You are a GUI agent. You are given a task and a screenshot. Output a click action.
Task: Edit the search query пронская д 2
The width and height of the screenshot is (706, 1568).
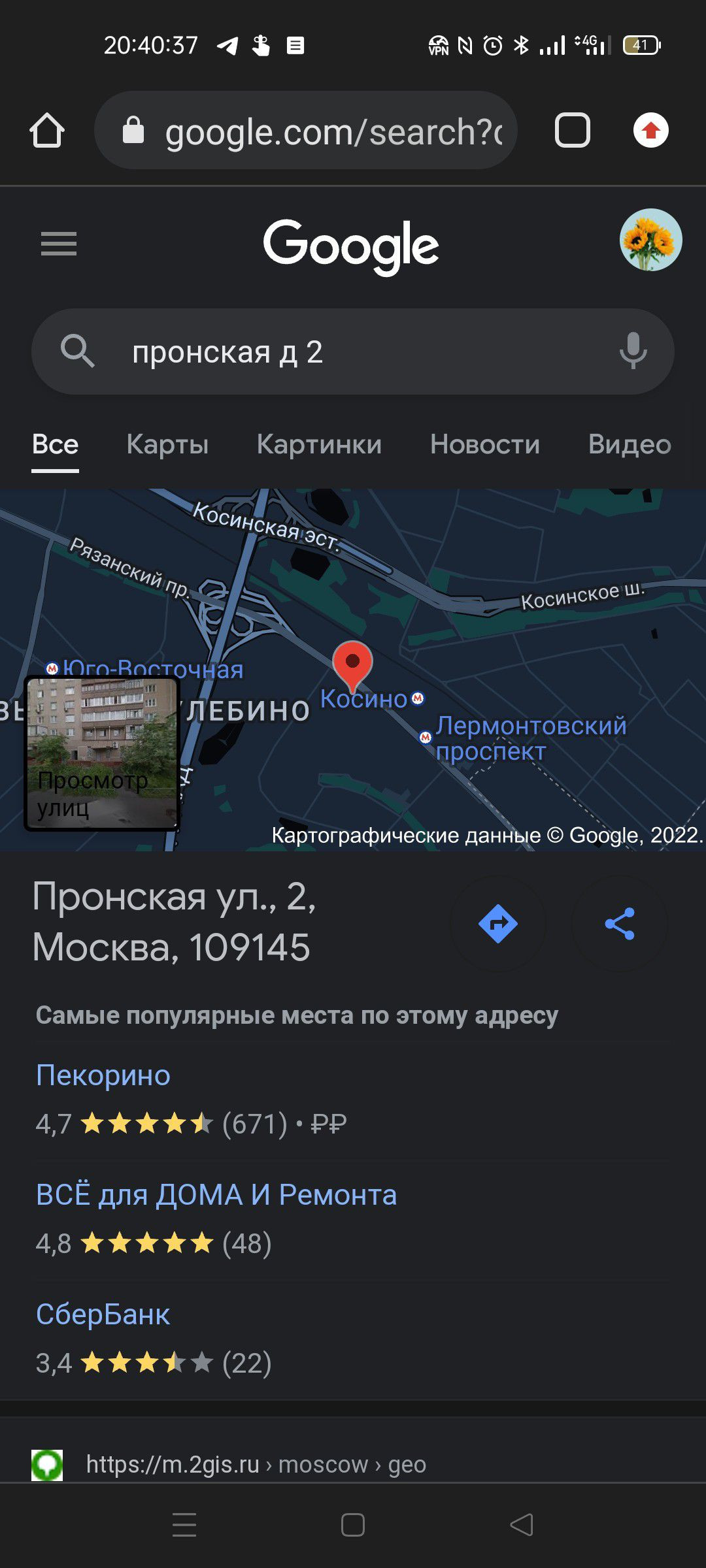[353, 352]
